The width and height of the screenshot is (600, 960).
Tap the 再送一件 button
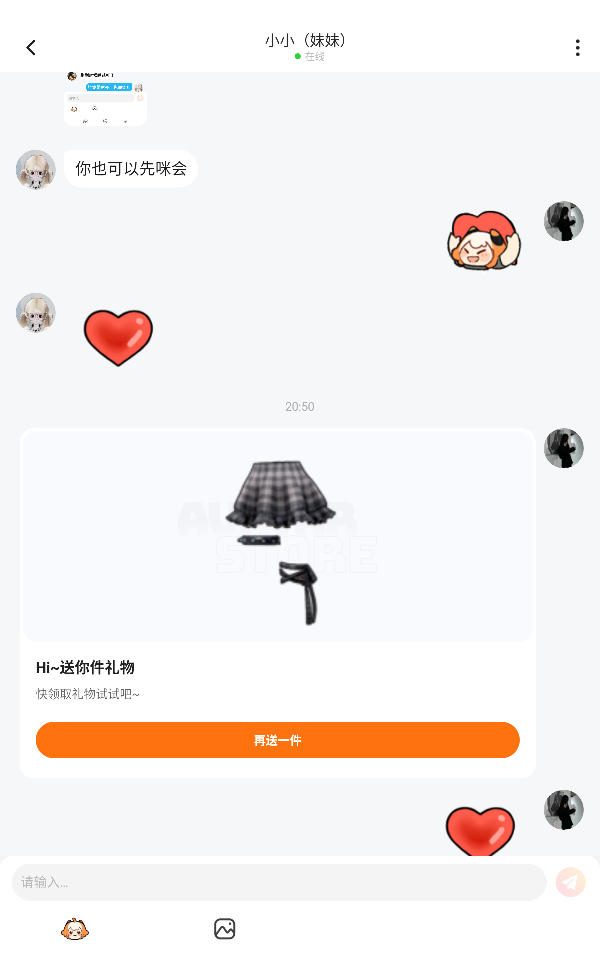click(x=277, y=740)
